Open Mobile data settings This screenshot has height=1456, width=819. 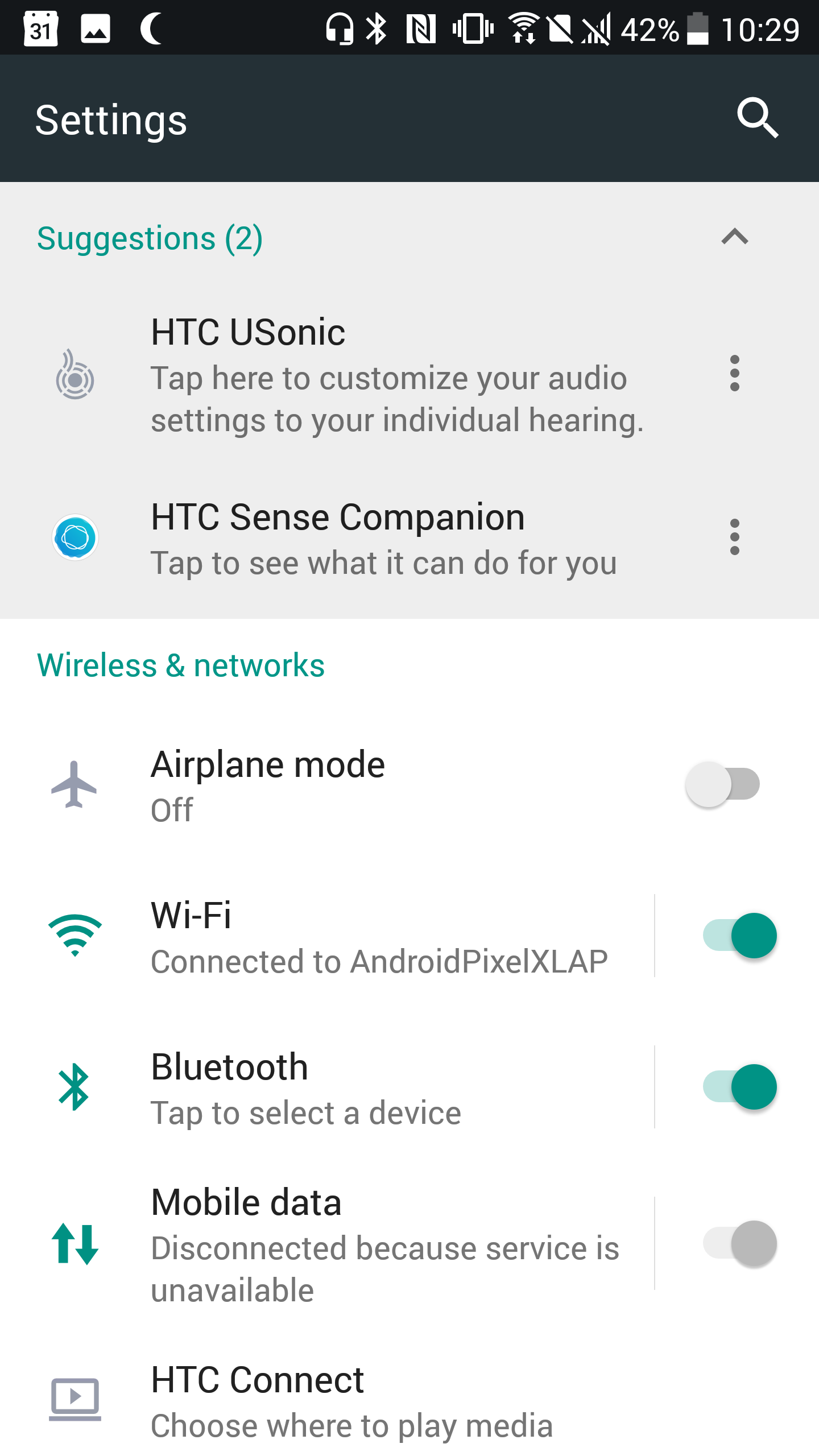coord(327,1244)
